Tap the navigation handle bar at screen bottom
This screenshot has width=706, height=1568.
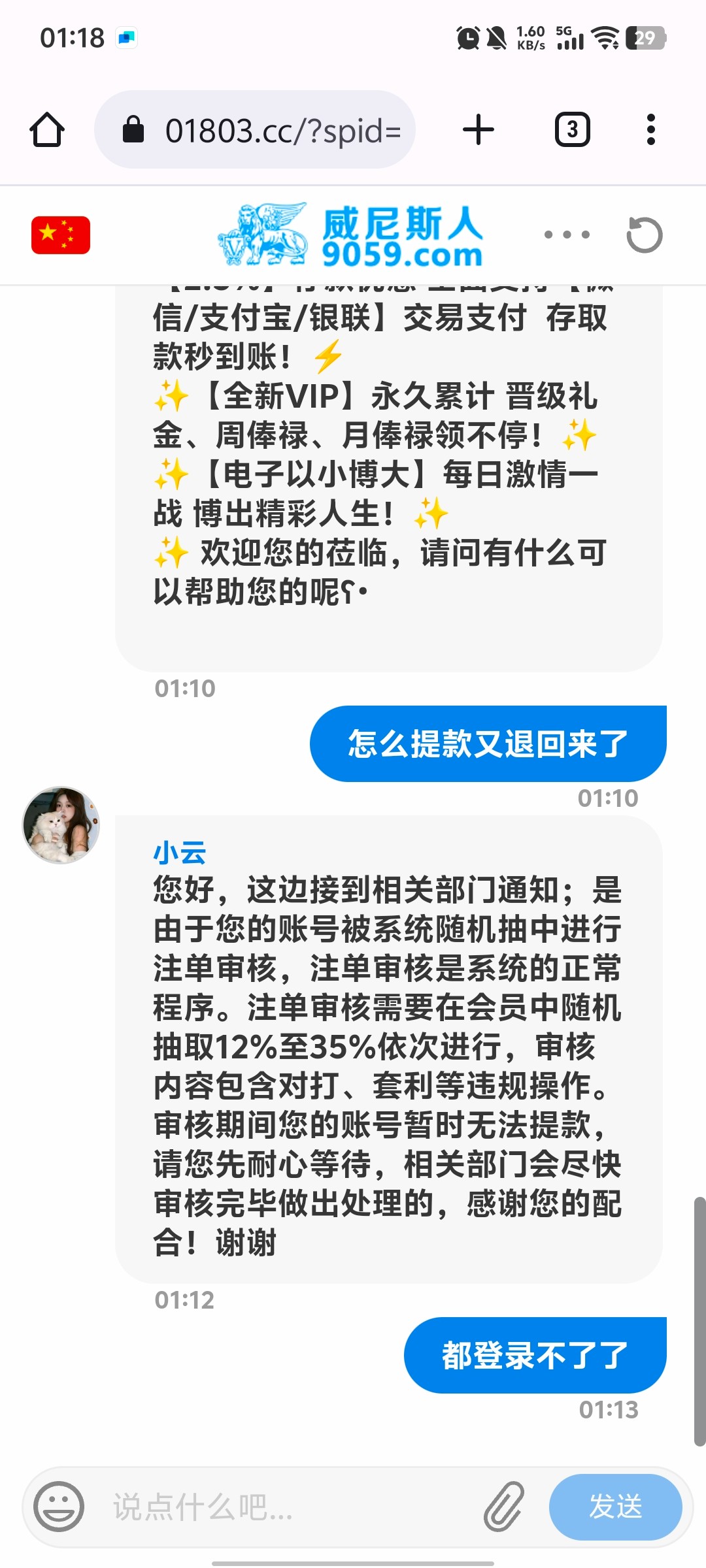pos(353,1561)
